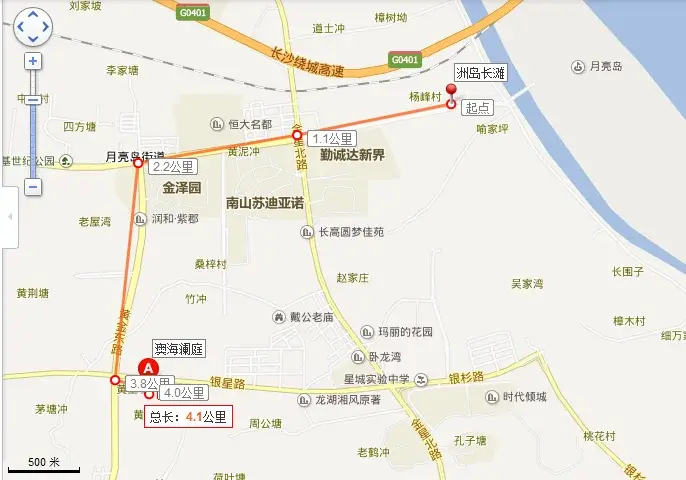
Task: Pan the map upward with the arrow
Action: pyautogui.click(x=32, y=15)
